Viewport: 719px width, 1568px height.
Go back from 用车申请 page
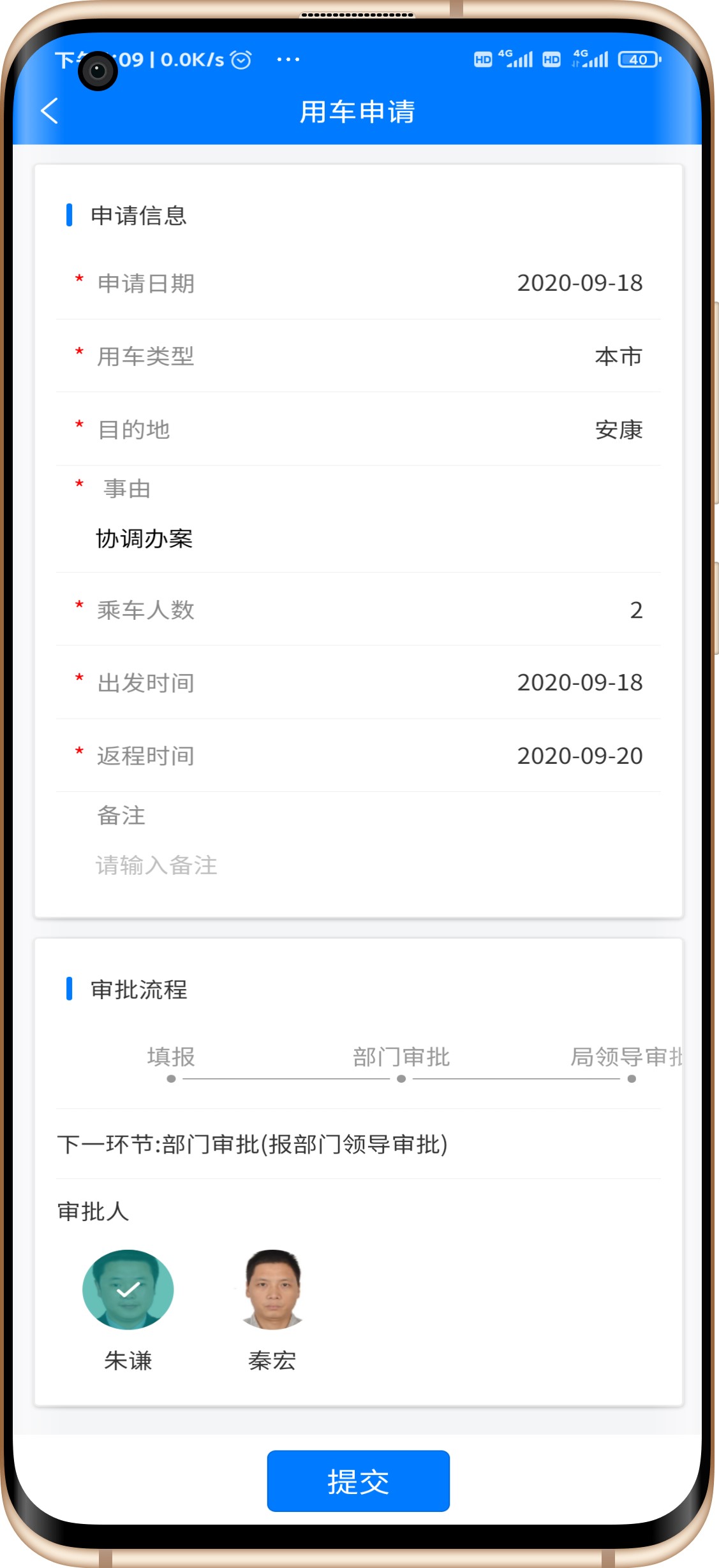click(49, 111)
